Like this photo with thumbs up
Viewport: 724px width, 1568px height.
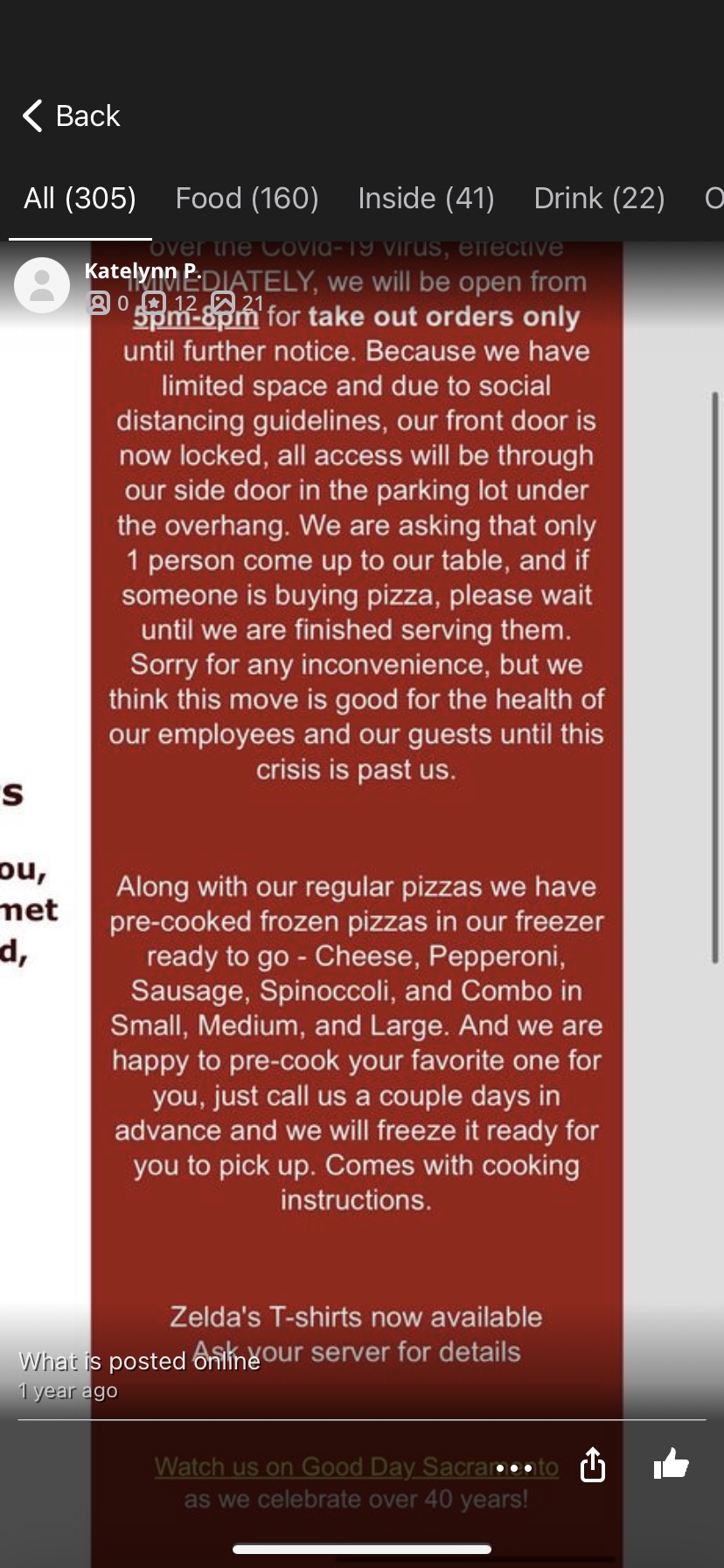(x=671, y=1464)
